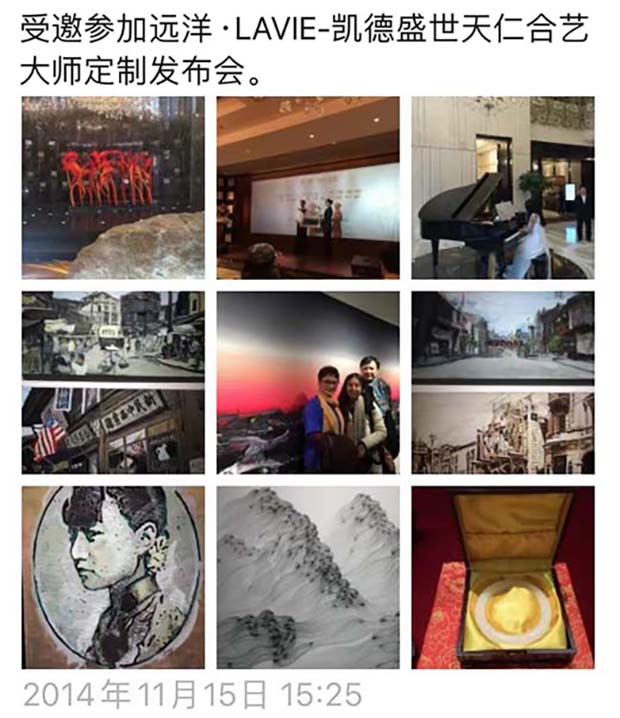This screenshot has width=620, height=718.
Task: Open the grand piano lobby photo
Action: (502, 187)
